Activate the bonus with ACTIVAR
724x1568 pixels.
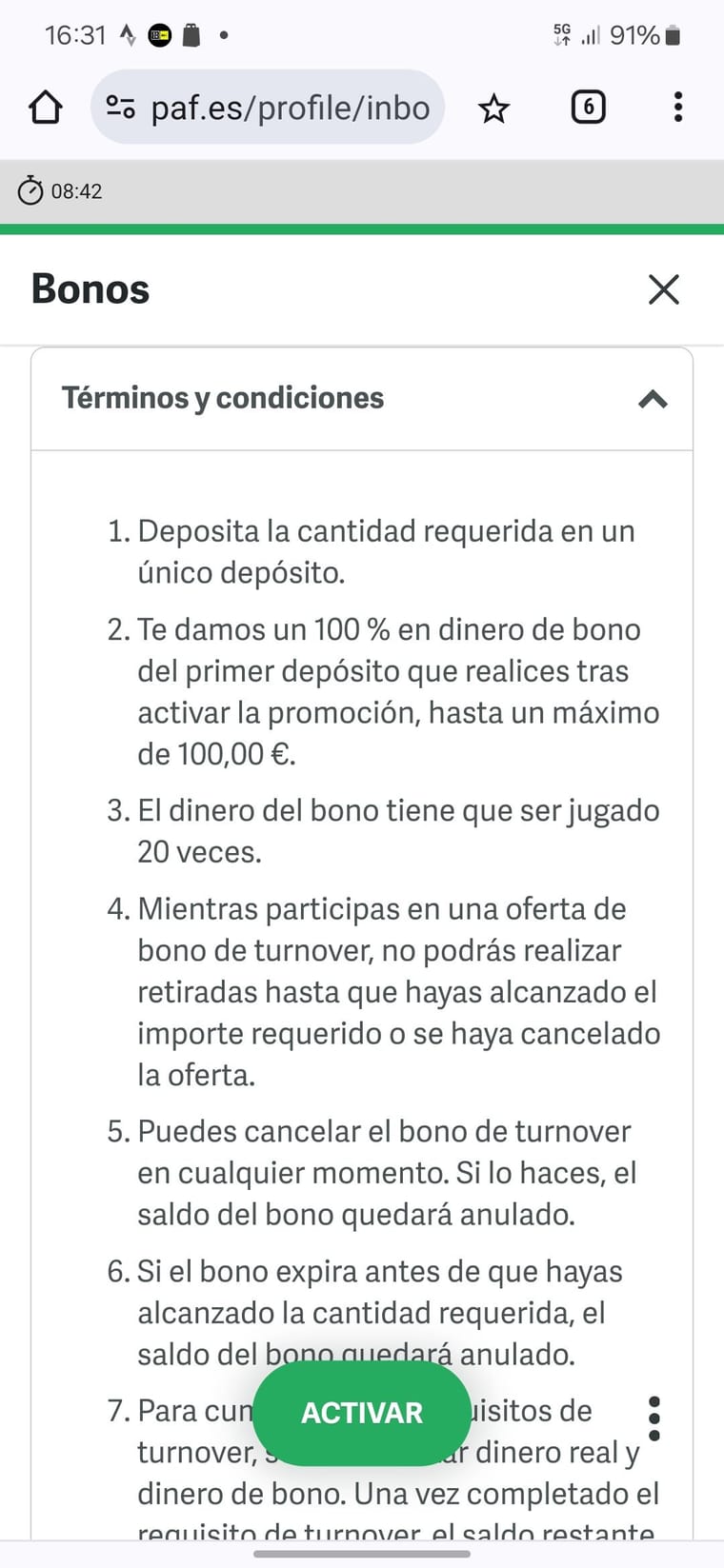tap(362, 1413)
